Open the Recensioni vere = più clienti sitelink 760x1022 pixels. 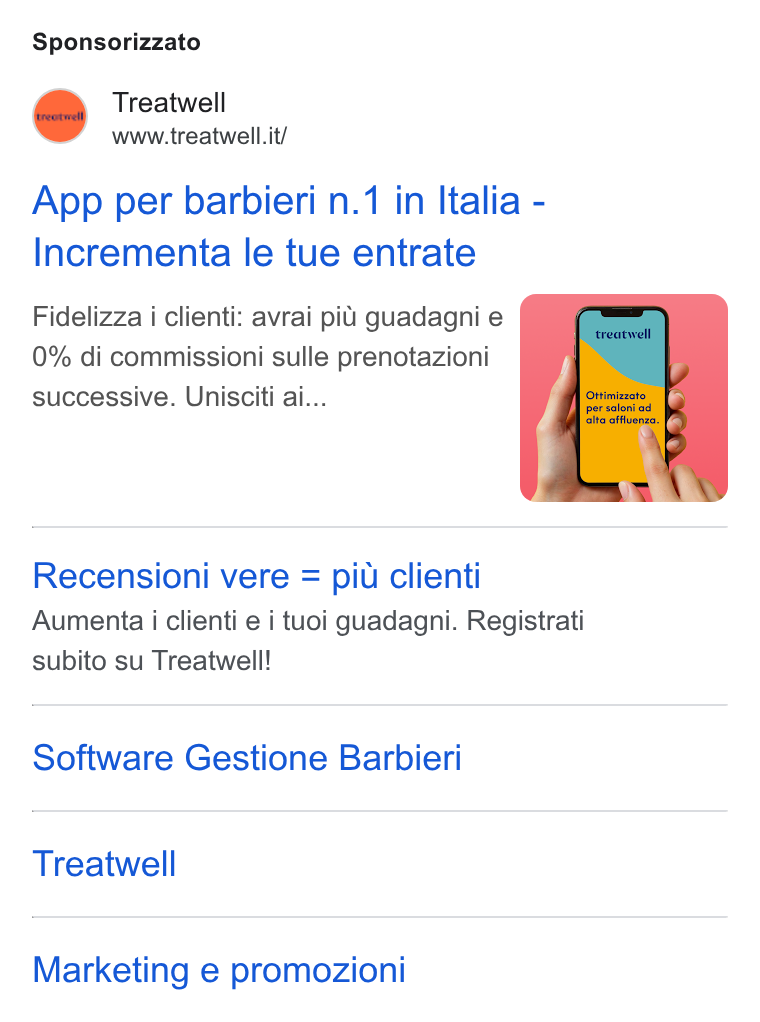tap(256, 576)
